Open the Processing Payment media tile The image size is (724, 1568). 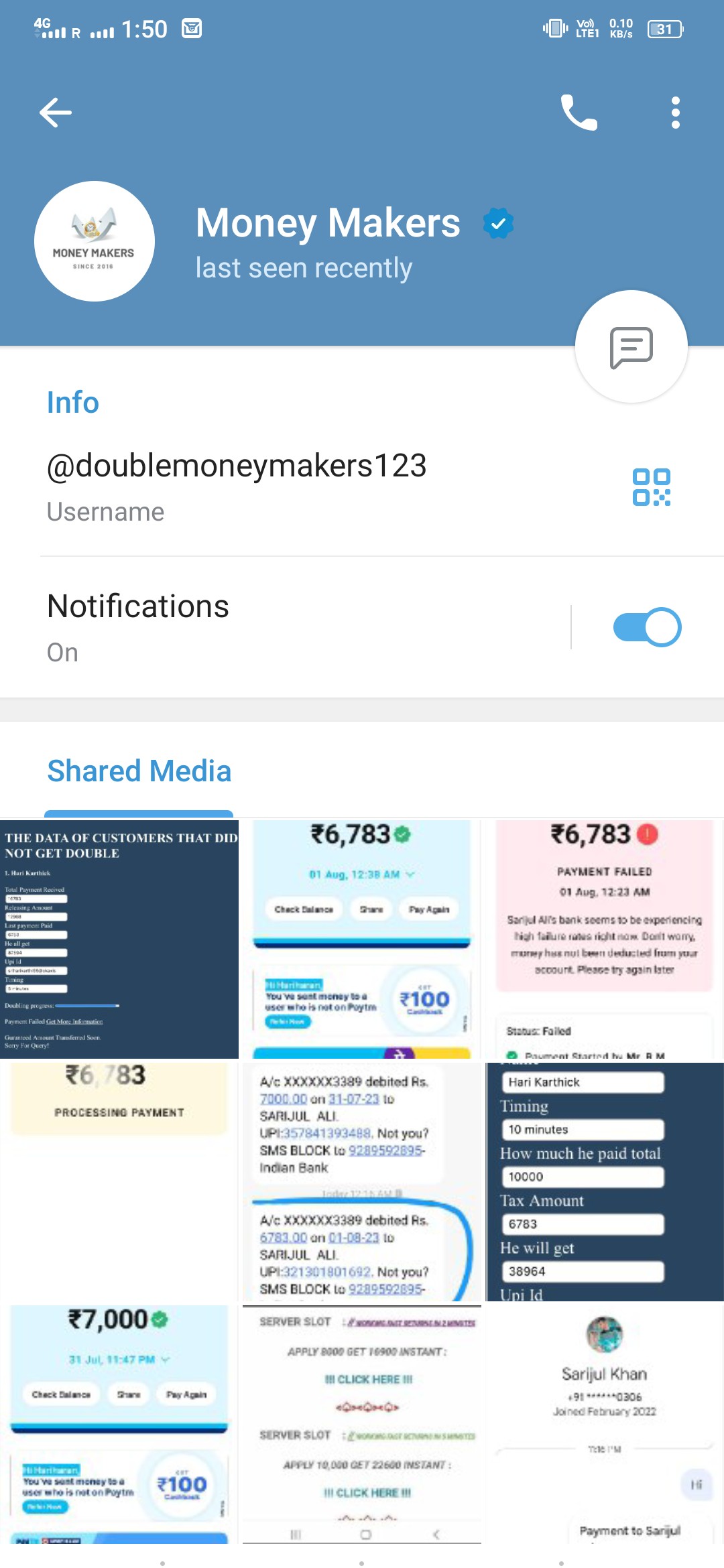[x=119, y=1182]
